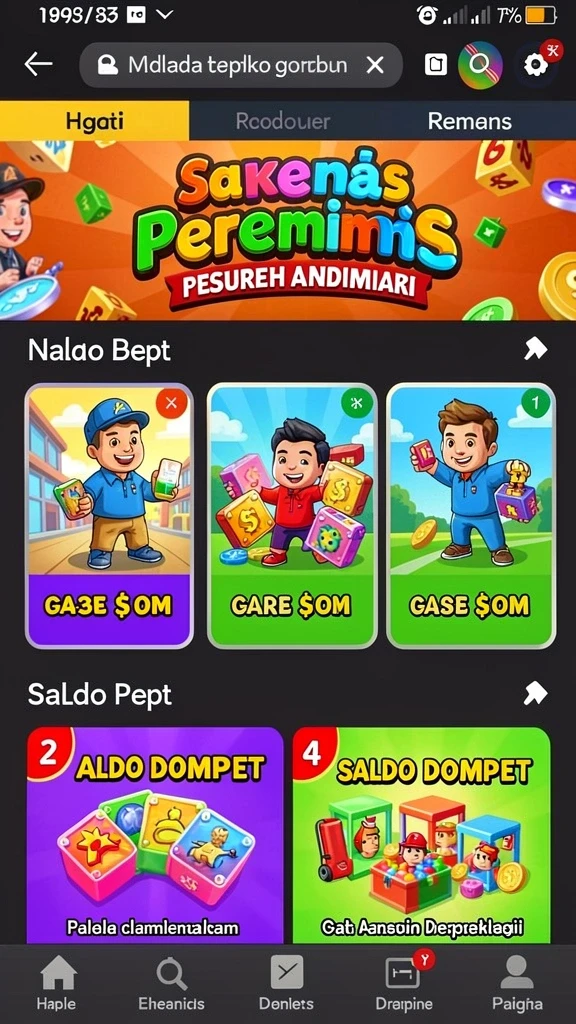Open settings gear icon
The width and height of the screenshot is (576, 1024).
[x=537, y=64]
